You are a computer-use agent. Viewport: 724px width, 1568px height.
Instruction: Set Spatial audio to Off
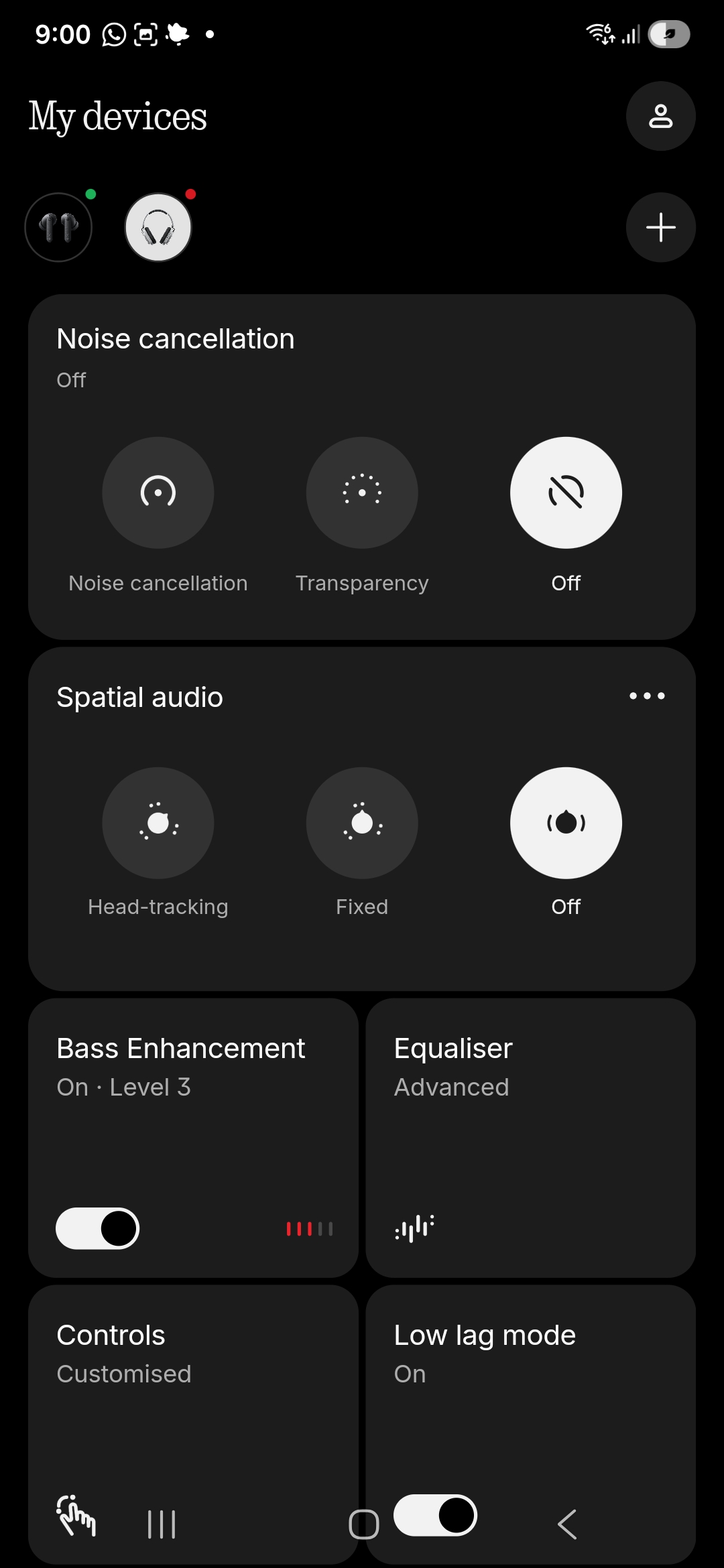(x=566, y=823)
